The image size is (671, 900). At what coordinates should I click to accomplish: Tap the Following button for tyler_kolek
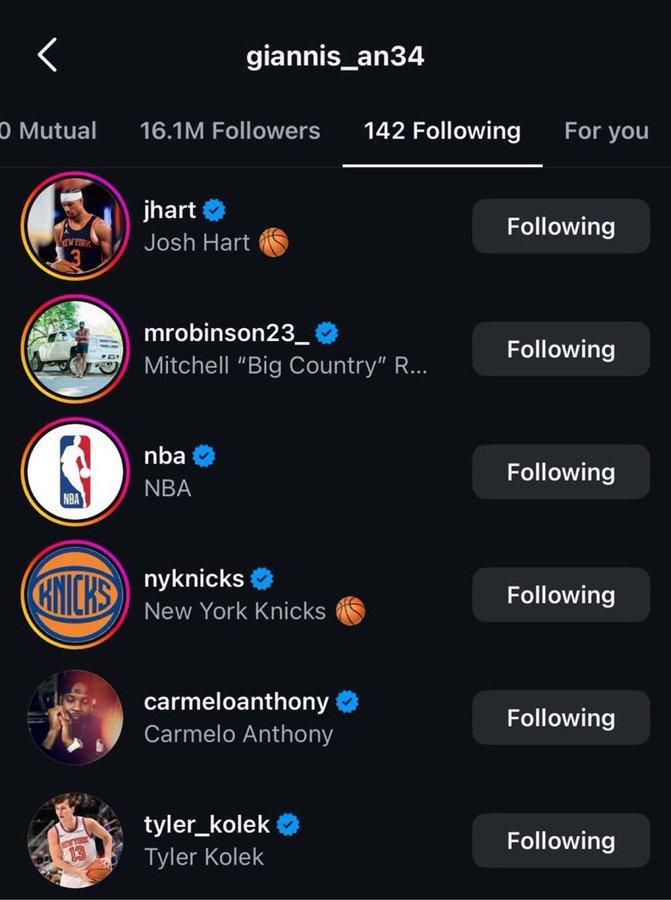560,841
